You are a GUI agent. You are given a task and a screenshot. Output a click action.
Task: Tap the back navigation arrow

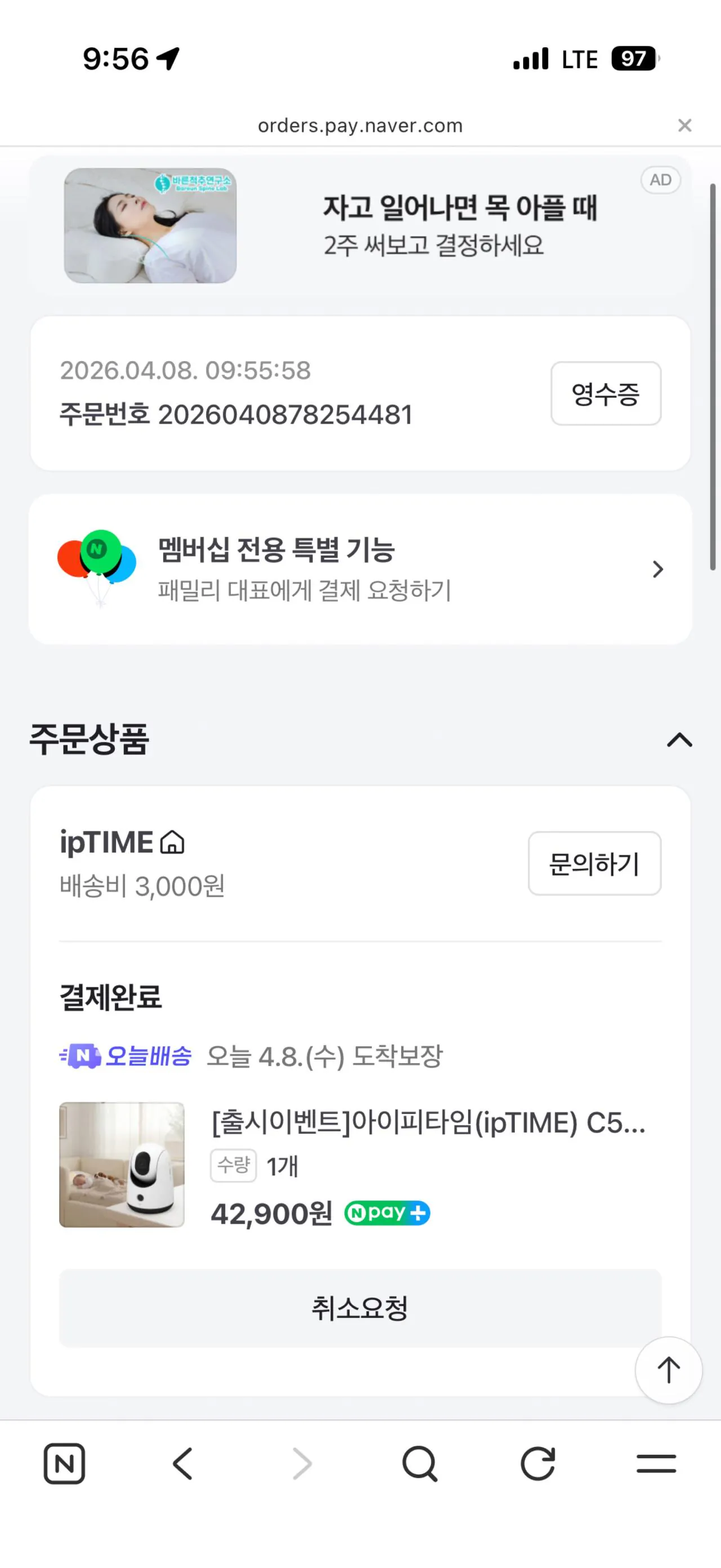tap(183, 1463)
